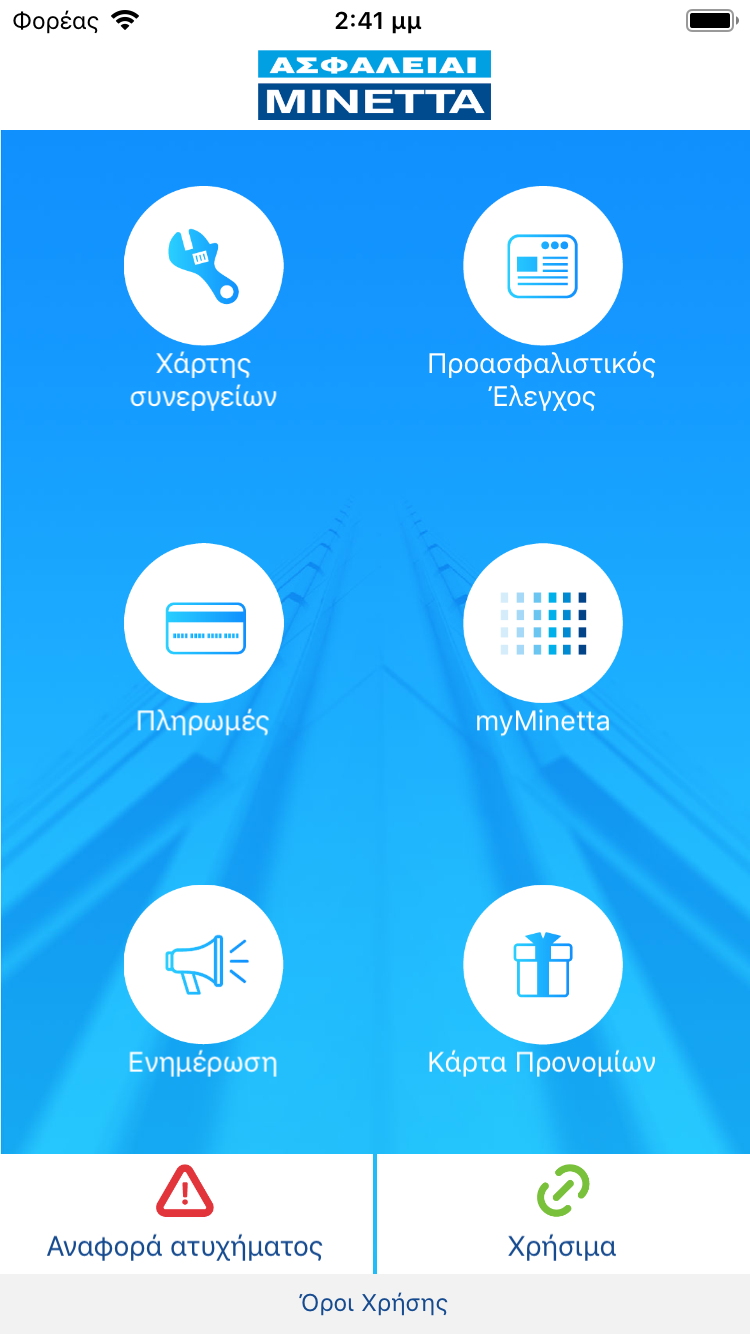Screen dimensions: 750x1334
Task: Open Χρήσιμα useful links
Action: click(x=562, y=1214)
